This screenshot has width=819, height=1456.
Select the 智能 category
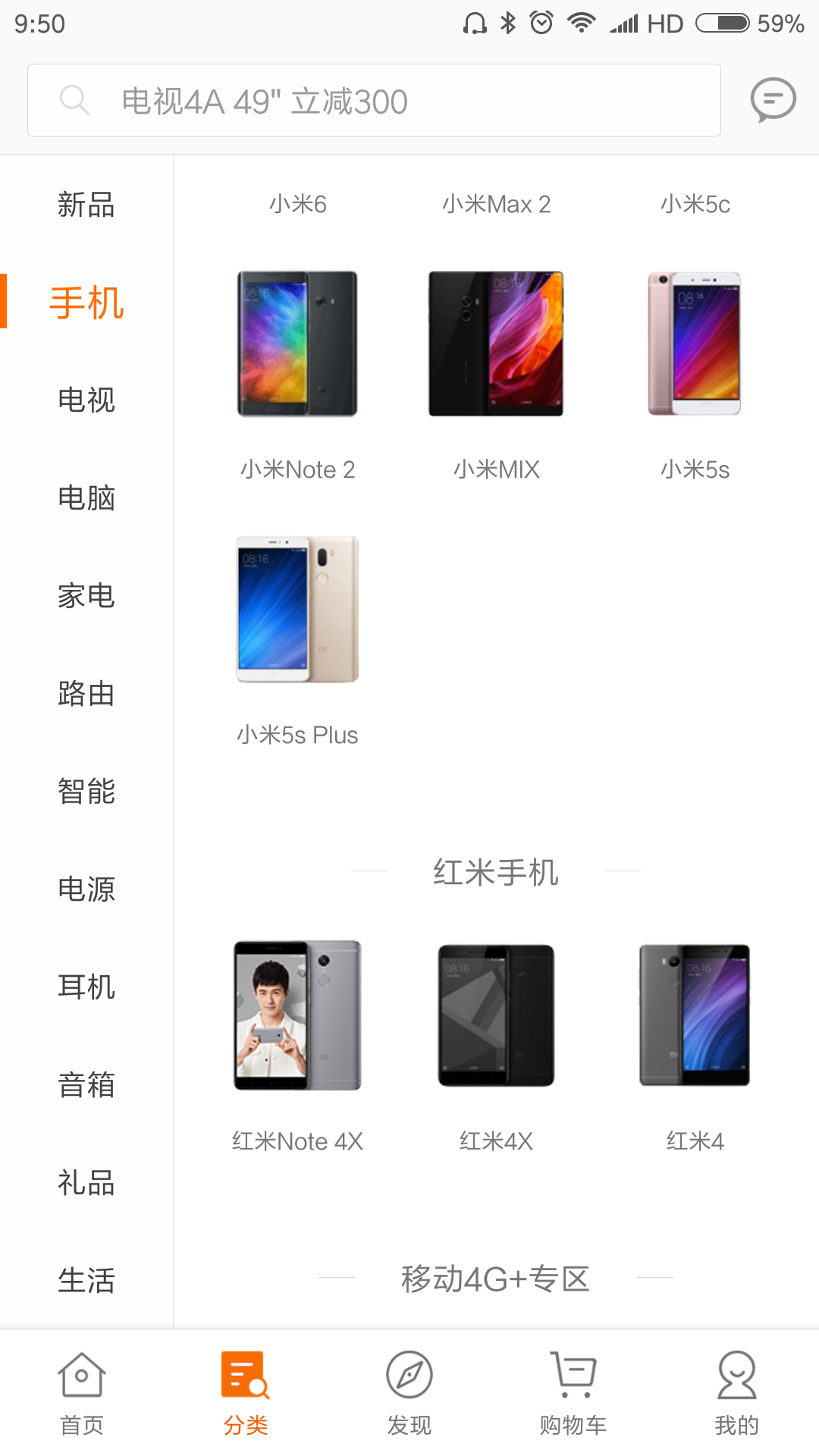(x=86, y=791)
